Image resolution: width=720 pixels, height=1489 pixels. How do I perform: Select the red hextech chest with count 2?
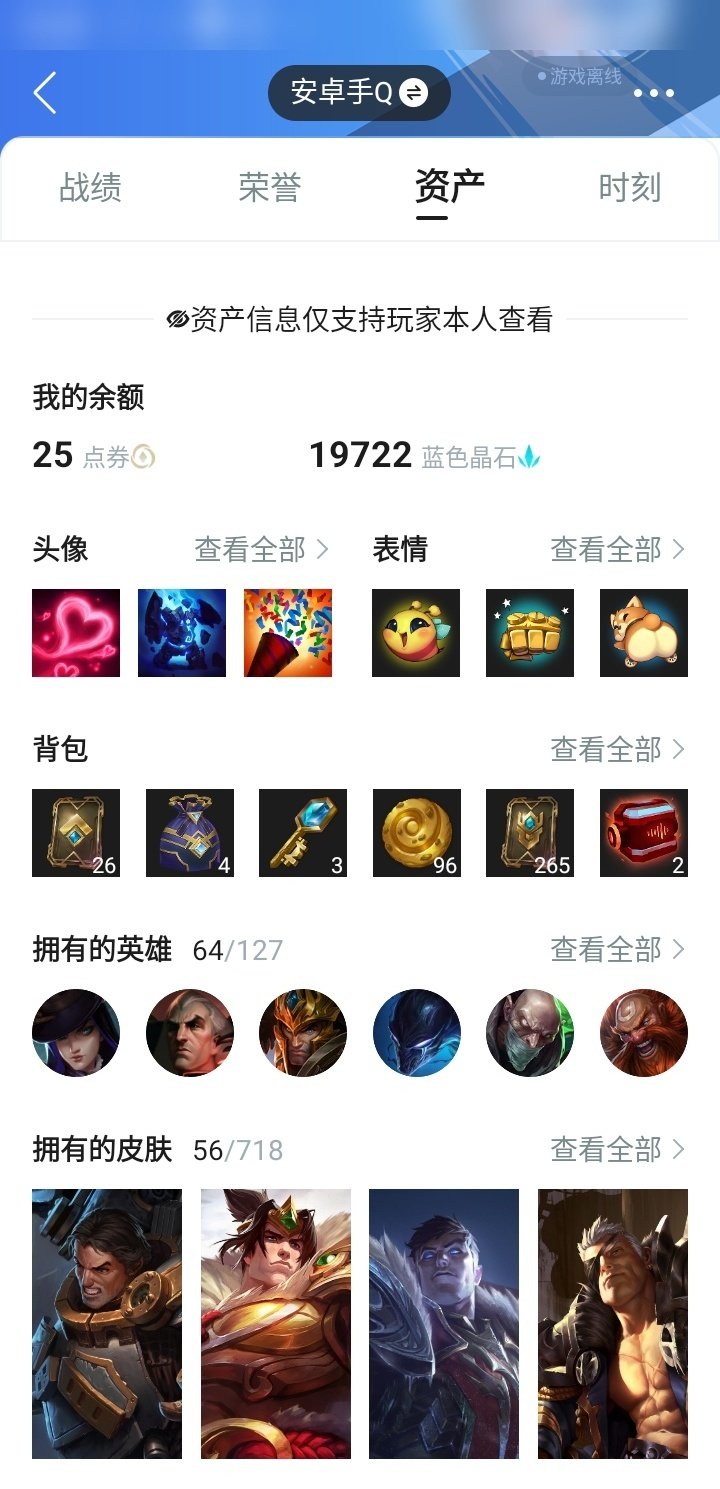(x=643, y=833)
